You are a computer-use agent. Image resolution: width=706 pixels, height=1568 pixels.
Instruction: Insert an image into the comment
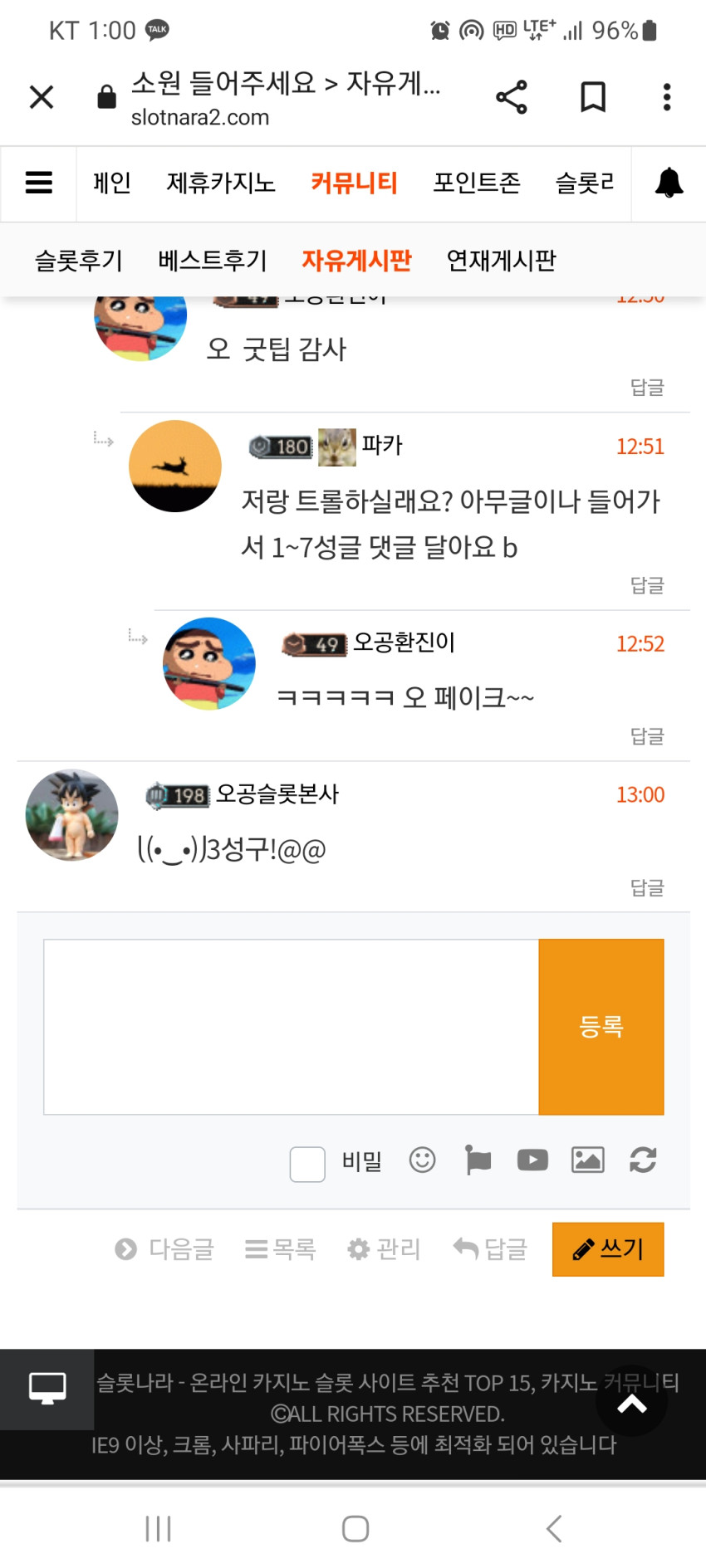coord(588,1160)
